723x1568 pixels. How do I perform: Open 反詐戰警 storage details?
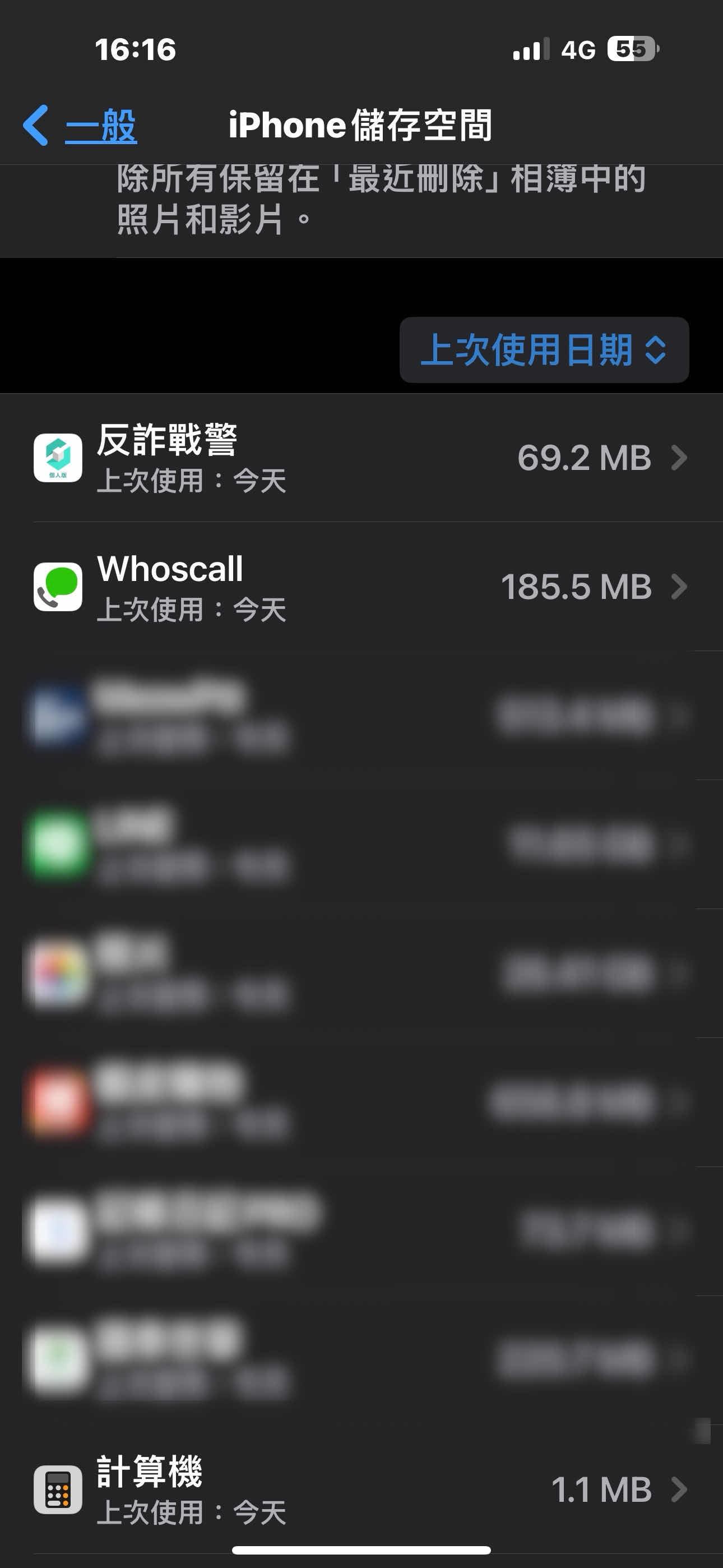361,458
